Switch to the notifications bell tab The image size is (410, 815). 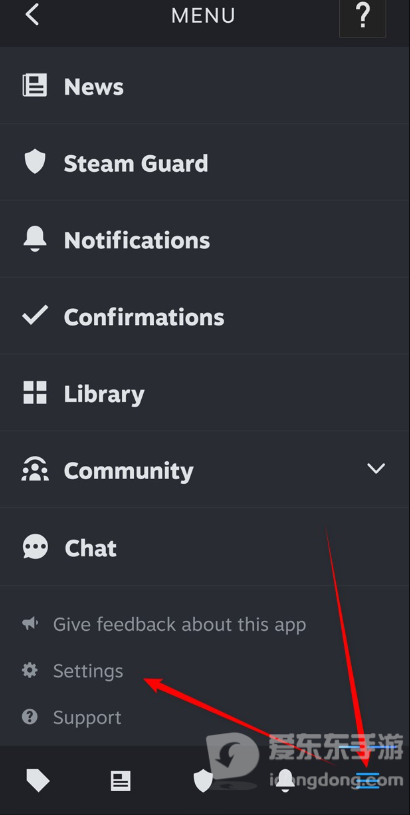coord(285,780)
